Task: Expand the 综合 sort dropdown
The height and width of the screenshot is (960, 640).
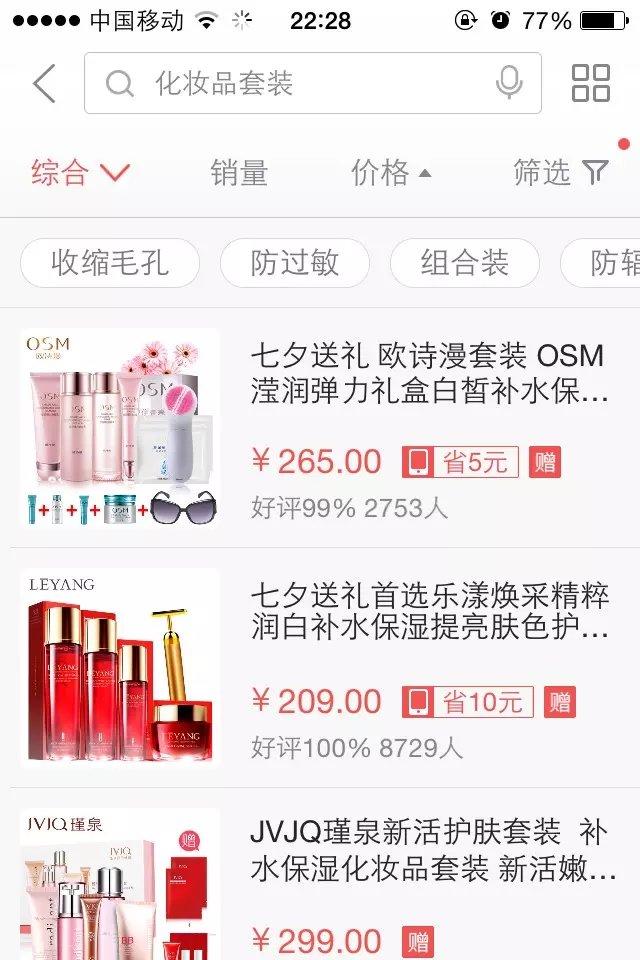Action: pos(80,173)
